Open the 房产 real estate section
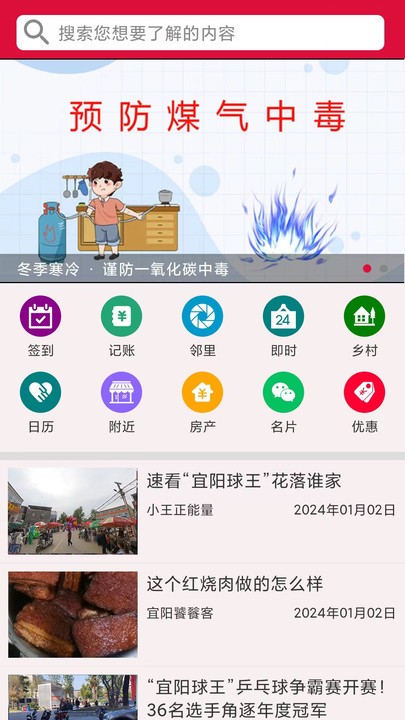Viewport: 405px width, 720px height. click(202, 403)
